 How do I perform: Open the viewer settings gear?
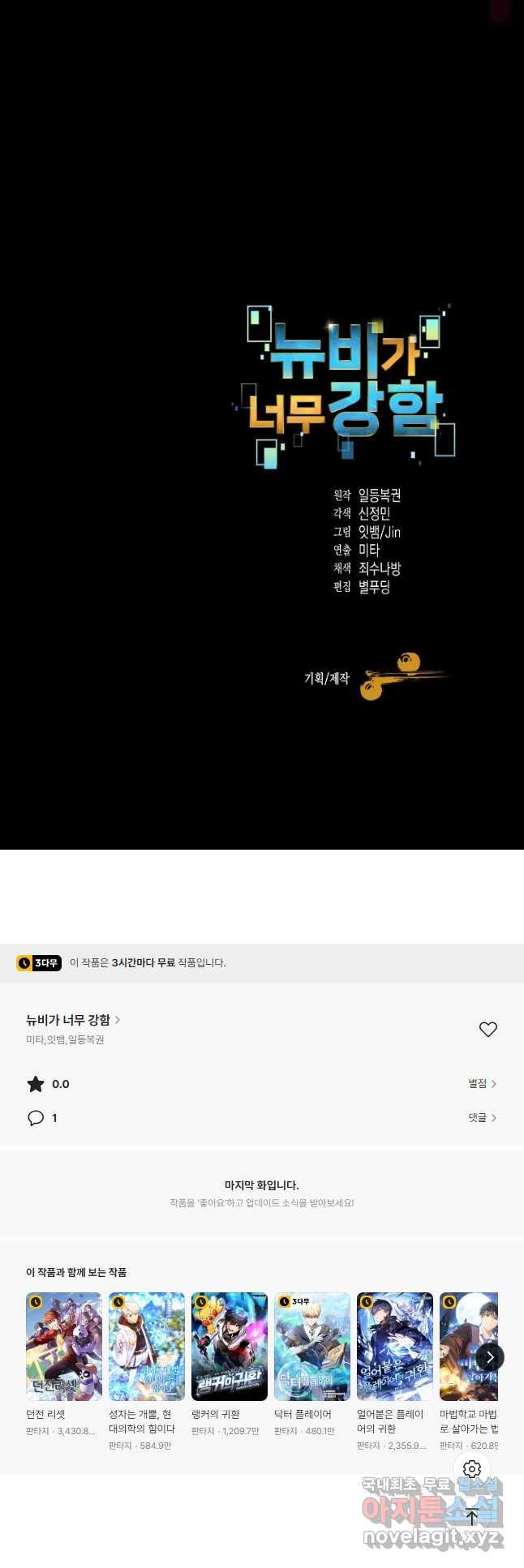pyautogui.click(x=472, y=1469)
